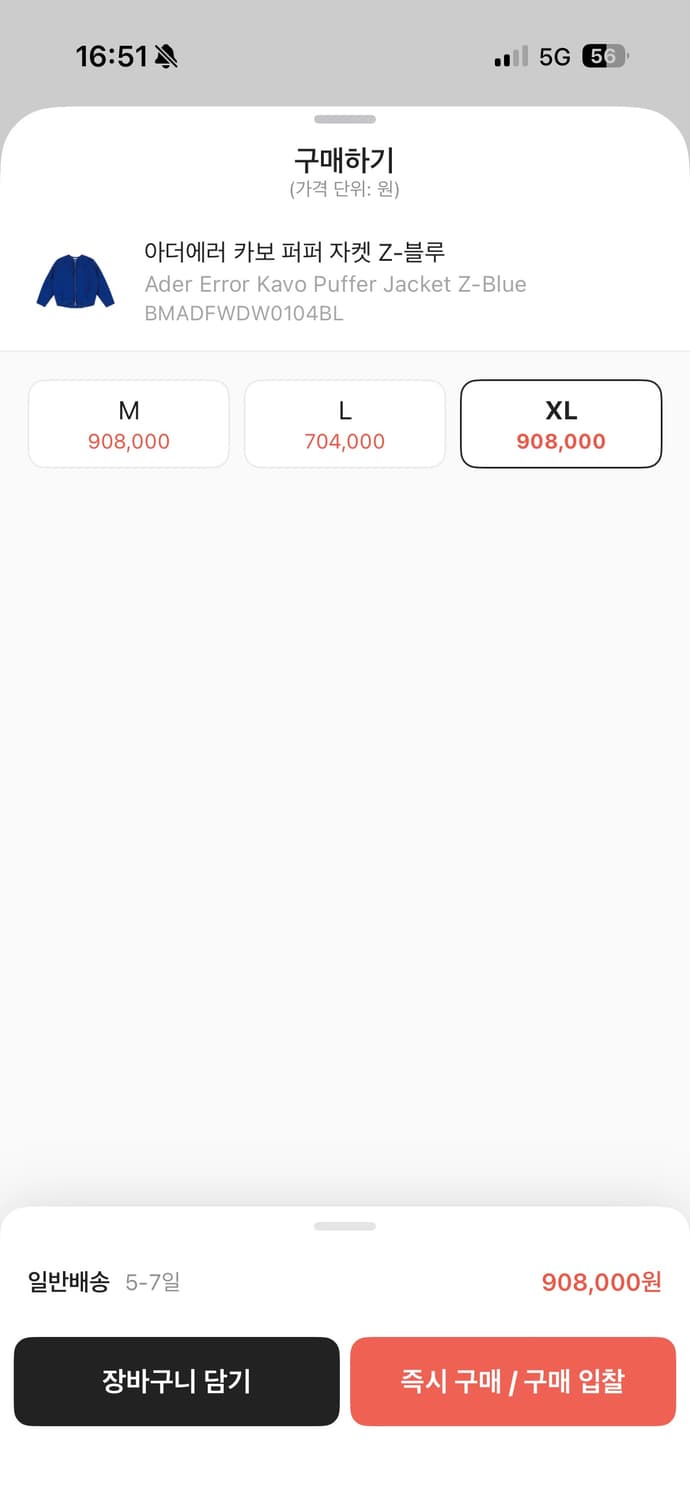
Task: Choose size L priced 704,000
Action: [345, 424]
